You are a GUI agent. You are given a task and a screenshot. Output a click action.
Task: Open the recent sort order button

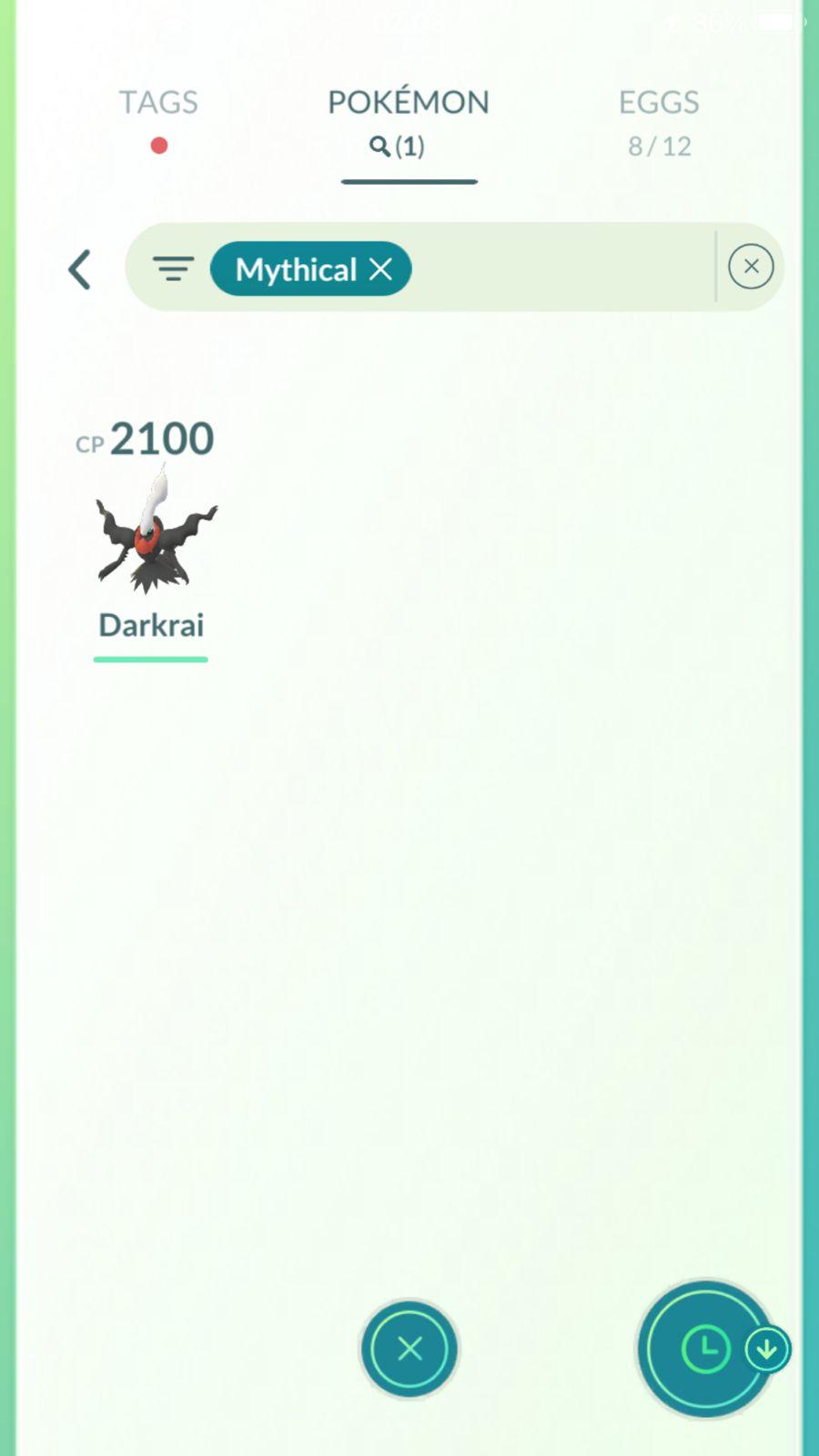click(706, 1348)
